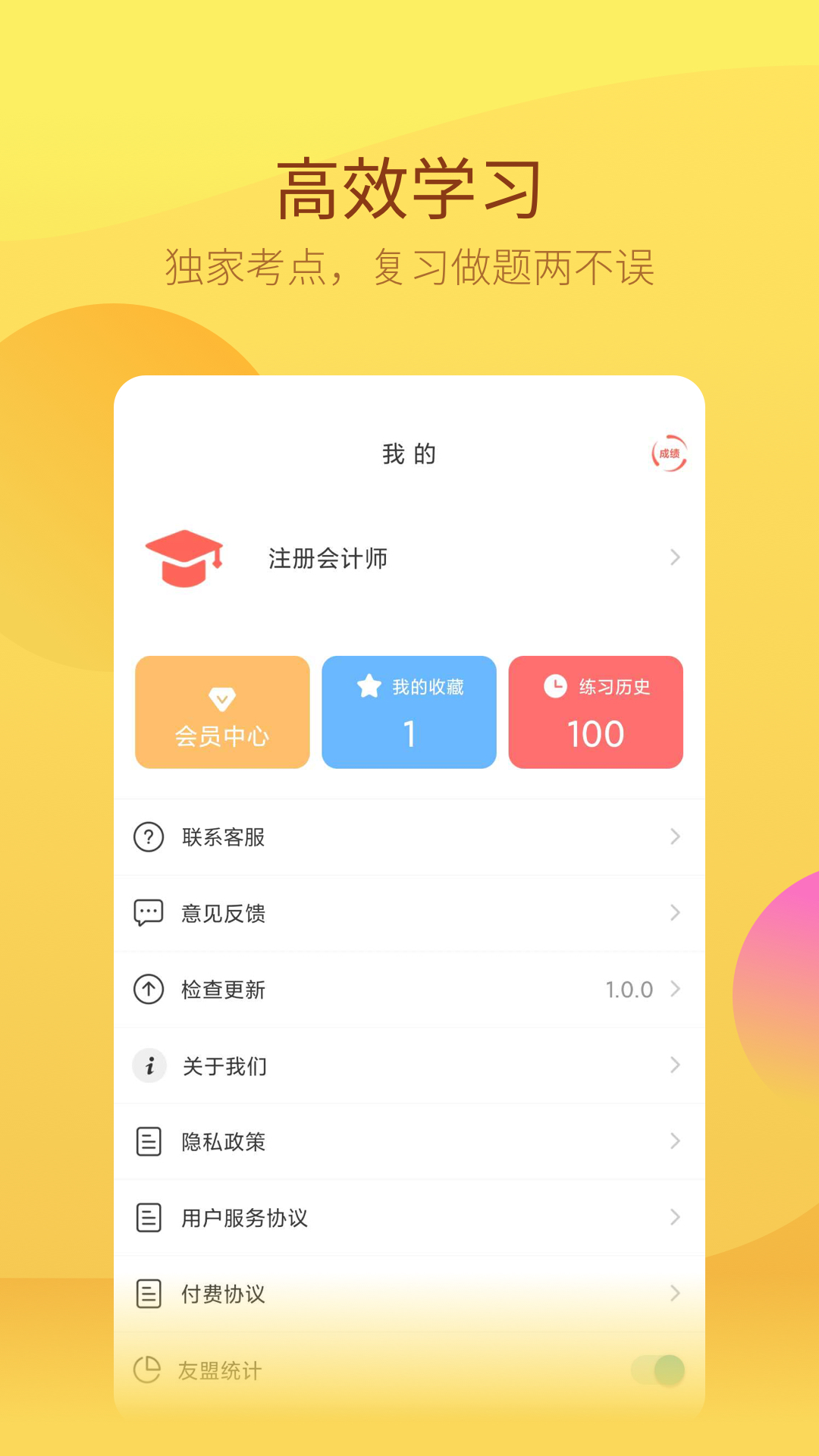
Task: Click the clock icon on 练习历史 card
Action: coord(554,687)
